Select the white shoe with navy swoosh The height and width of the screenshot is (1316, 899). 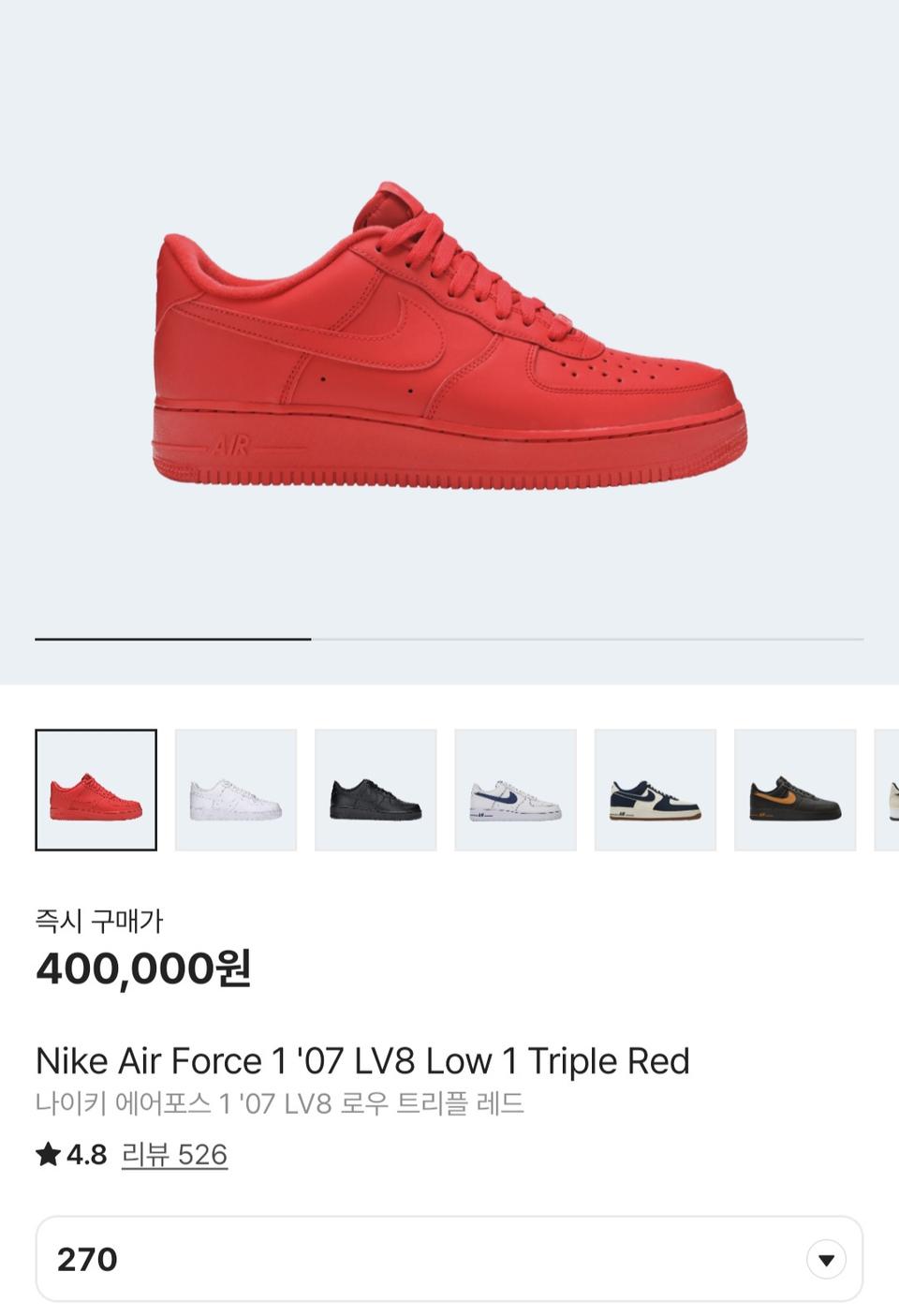(x=515, y=790)
